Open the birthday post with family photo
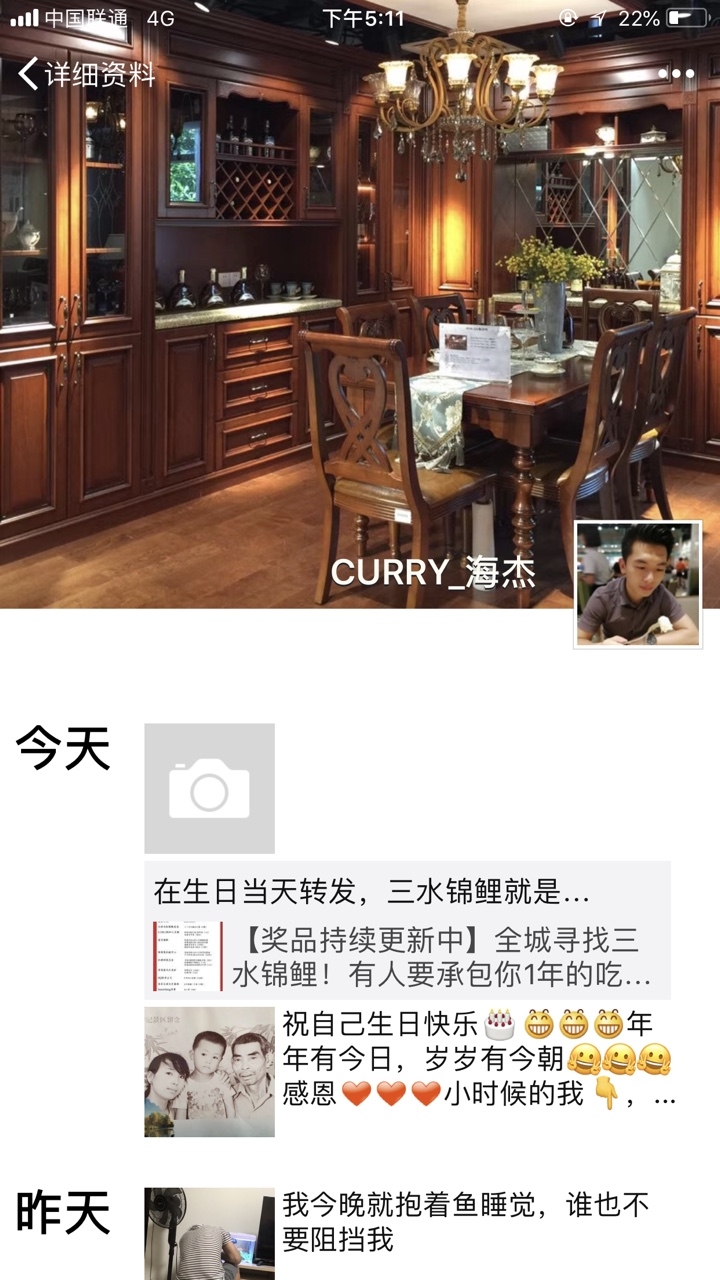This screenshot has width=720, height=1280. [x=410, y=1072]
